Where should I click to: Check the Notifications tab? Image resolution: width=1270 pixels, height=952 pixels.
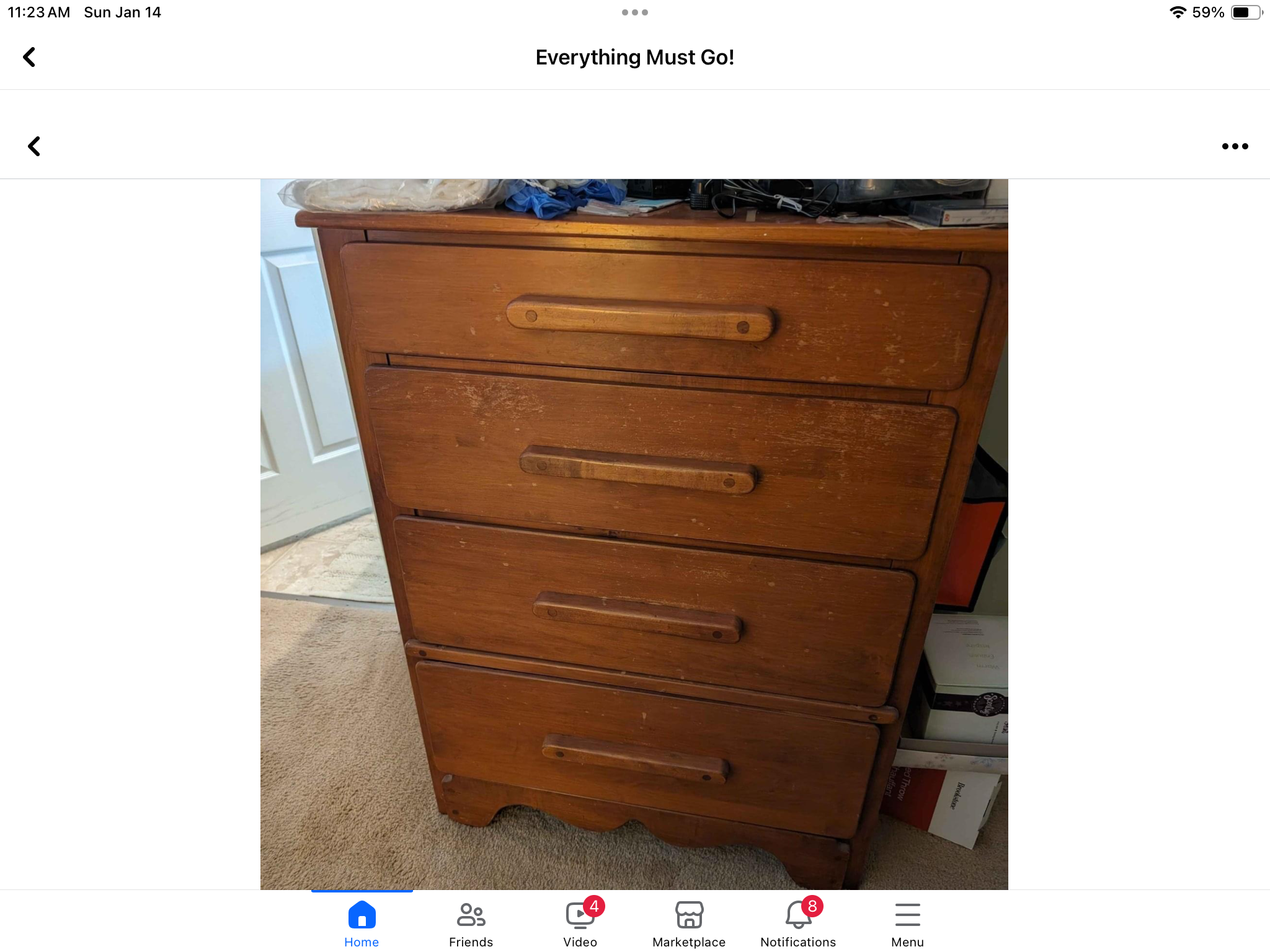tap(798, 923)
